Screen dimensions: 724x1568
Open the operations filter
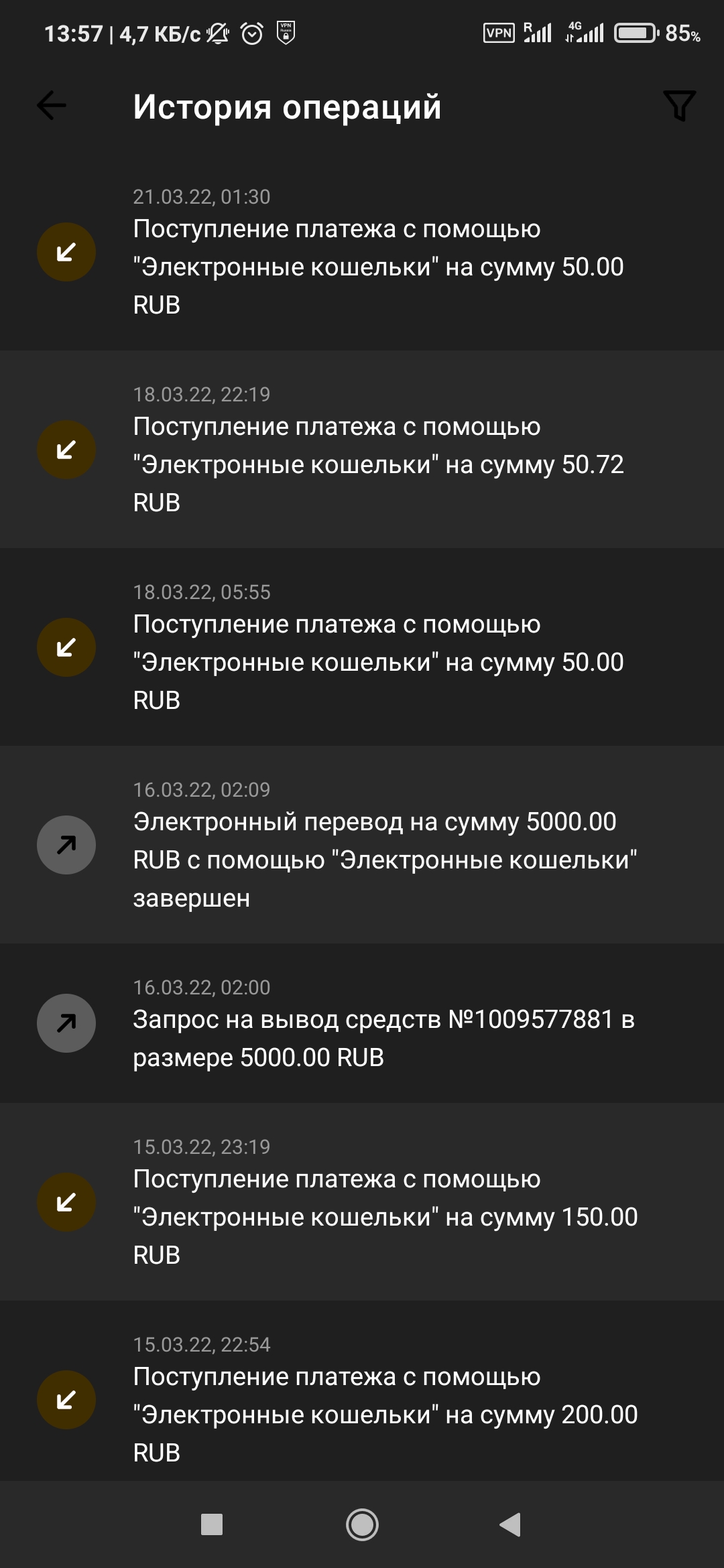tap(679, 105)
